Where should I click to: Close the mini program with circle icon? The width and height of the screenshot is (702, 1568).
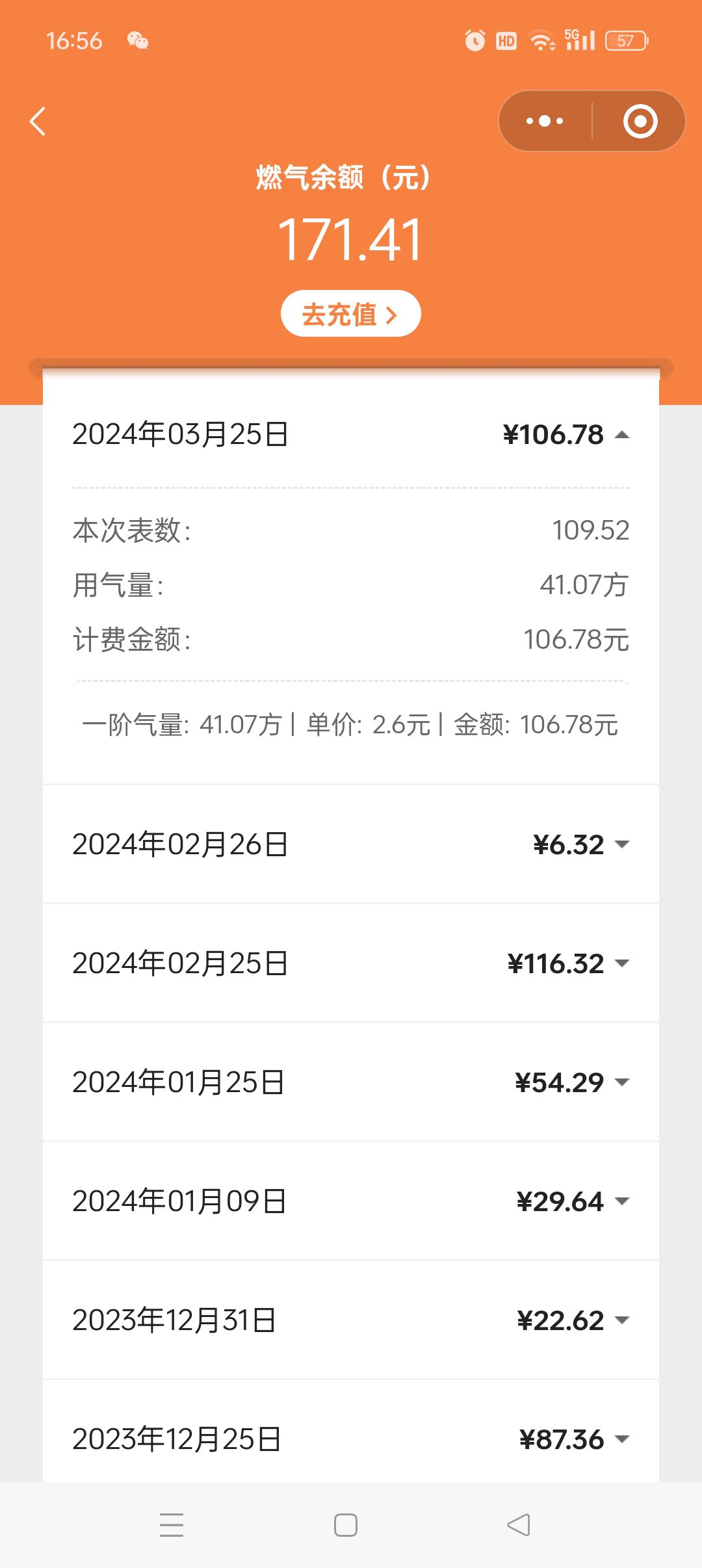(640, 122)
